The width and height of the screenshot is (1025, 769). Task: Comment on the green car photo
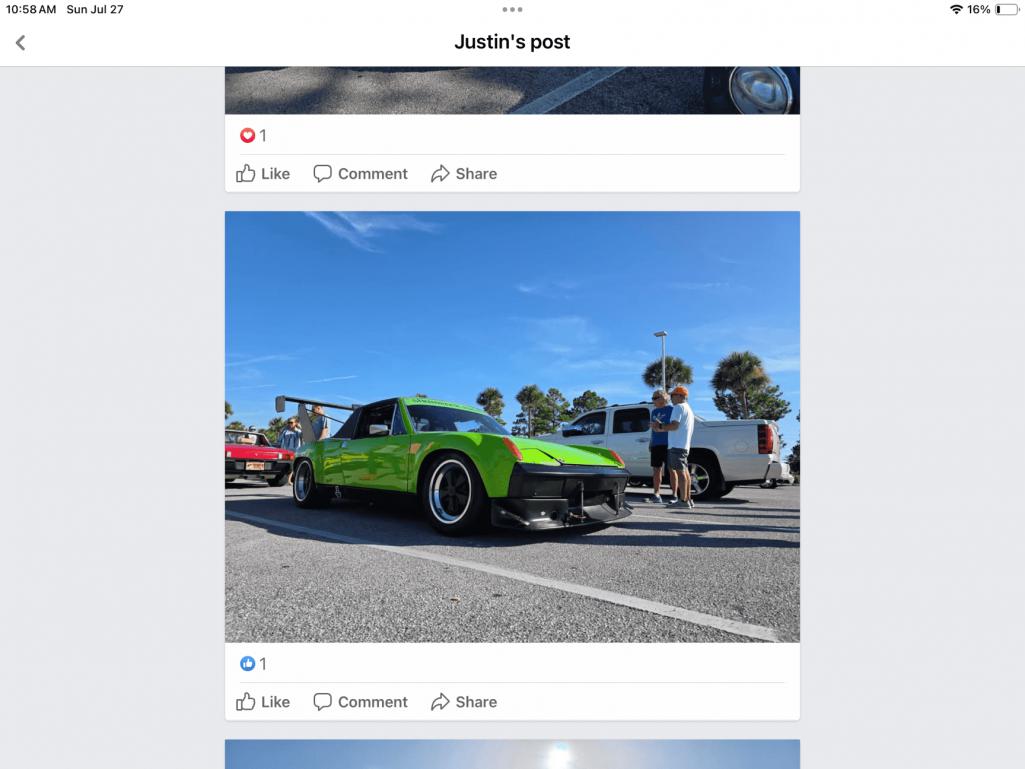pyautogui.click(x=360, y=702)
